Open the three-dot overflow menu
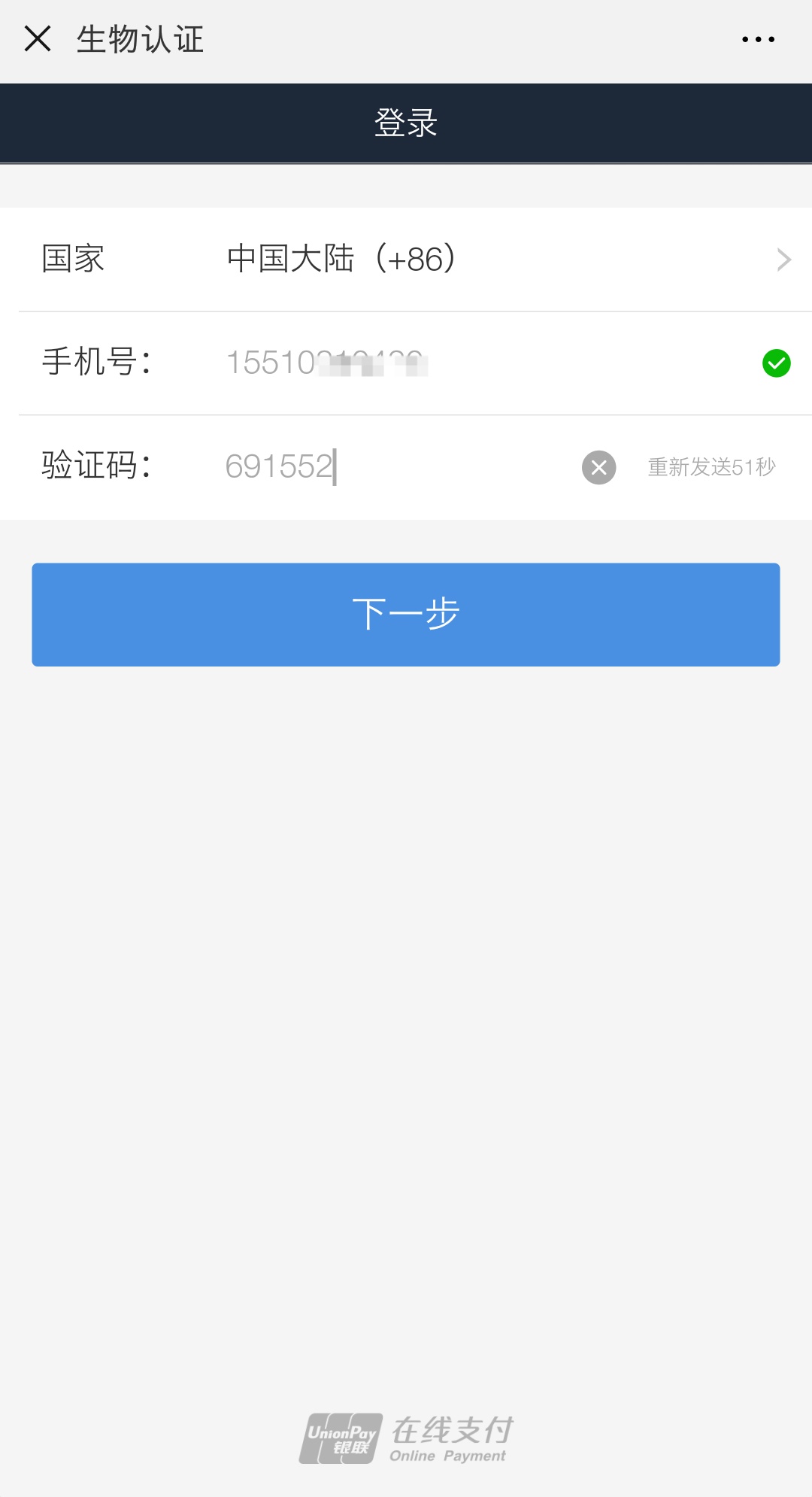812x1497 pixels. click(758, 39)
